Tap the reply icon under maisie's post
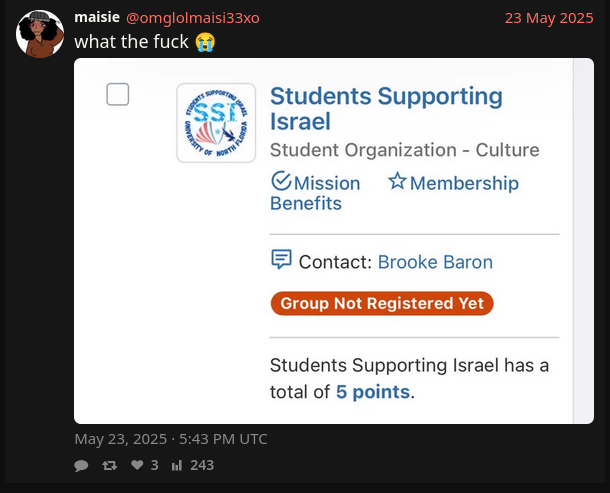The width and height of the screenshot is (610, 493). [x=81, y=465]
